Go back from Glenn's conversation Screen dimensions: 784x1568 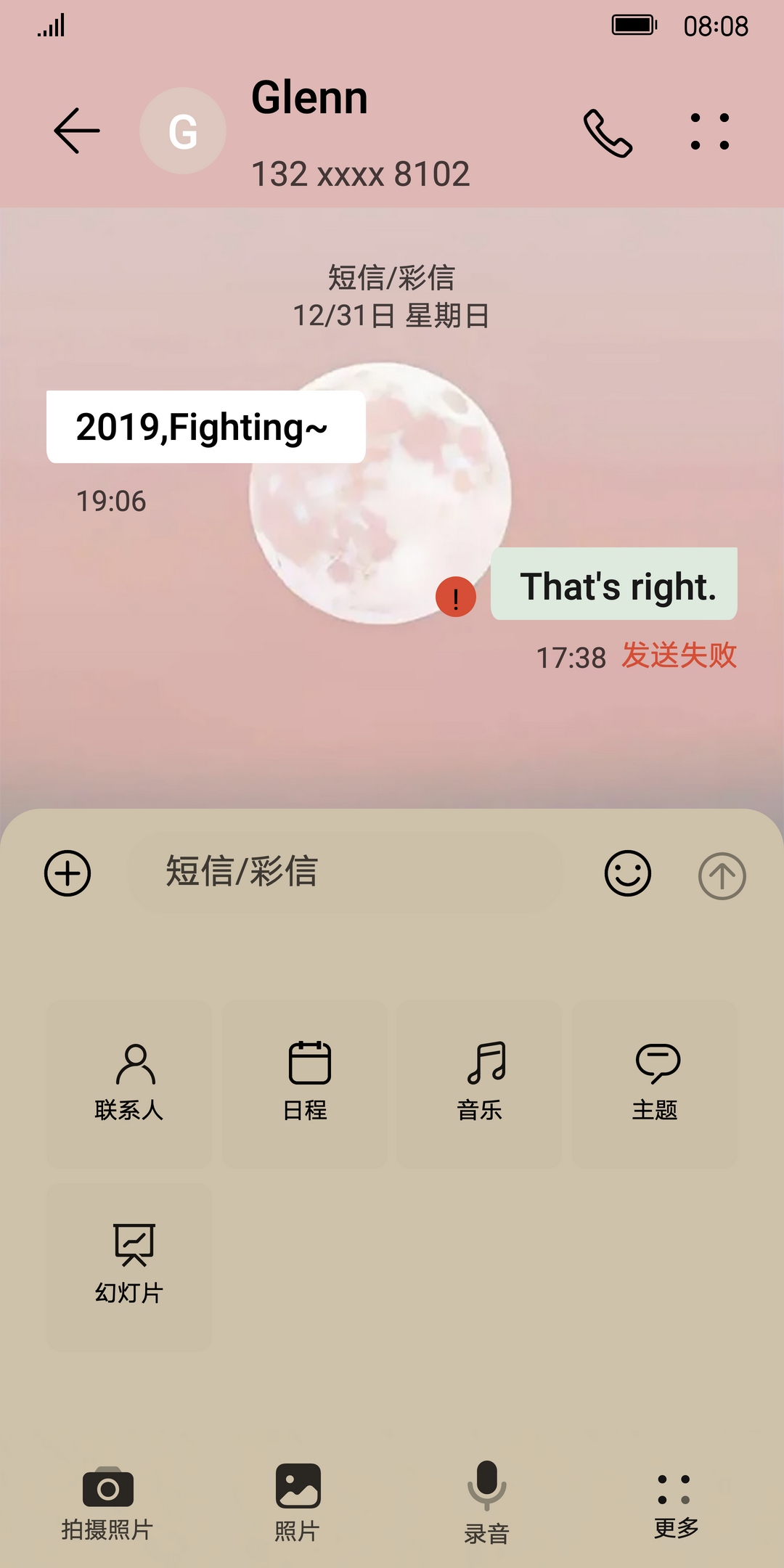click(76, 131)
